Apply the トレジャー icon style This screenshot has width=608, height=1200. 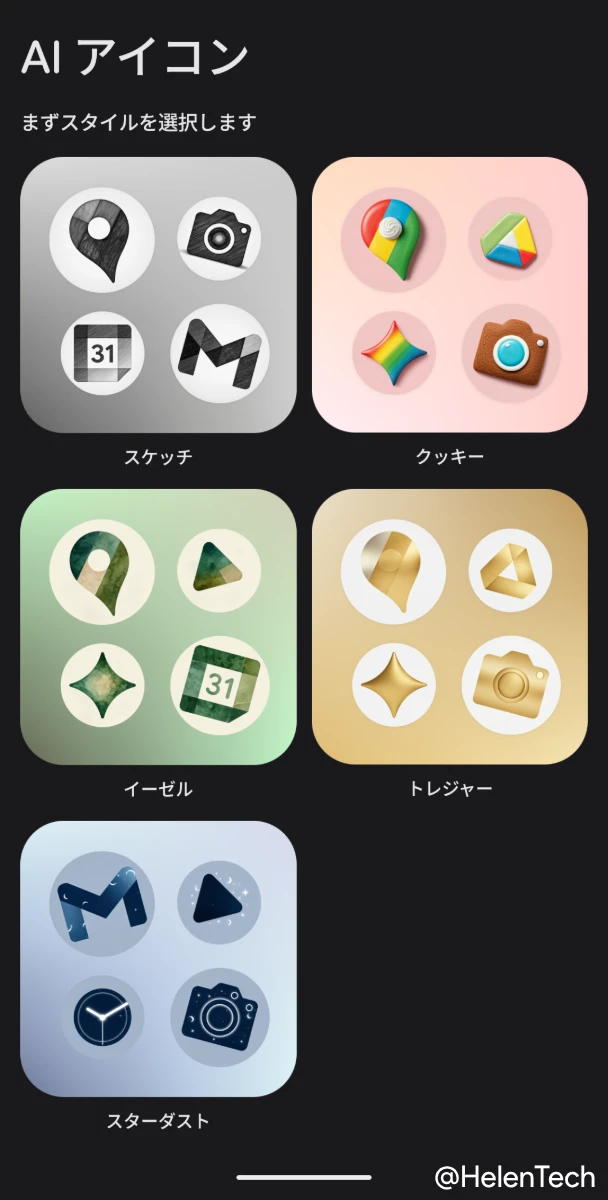[x=450, y=627]
